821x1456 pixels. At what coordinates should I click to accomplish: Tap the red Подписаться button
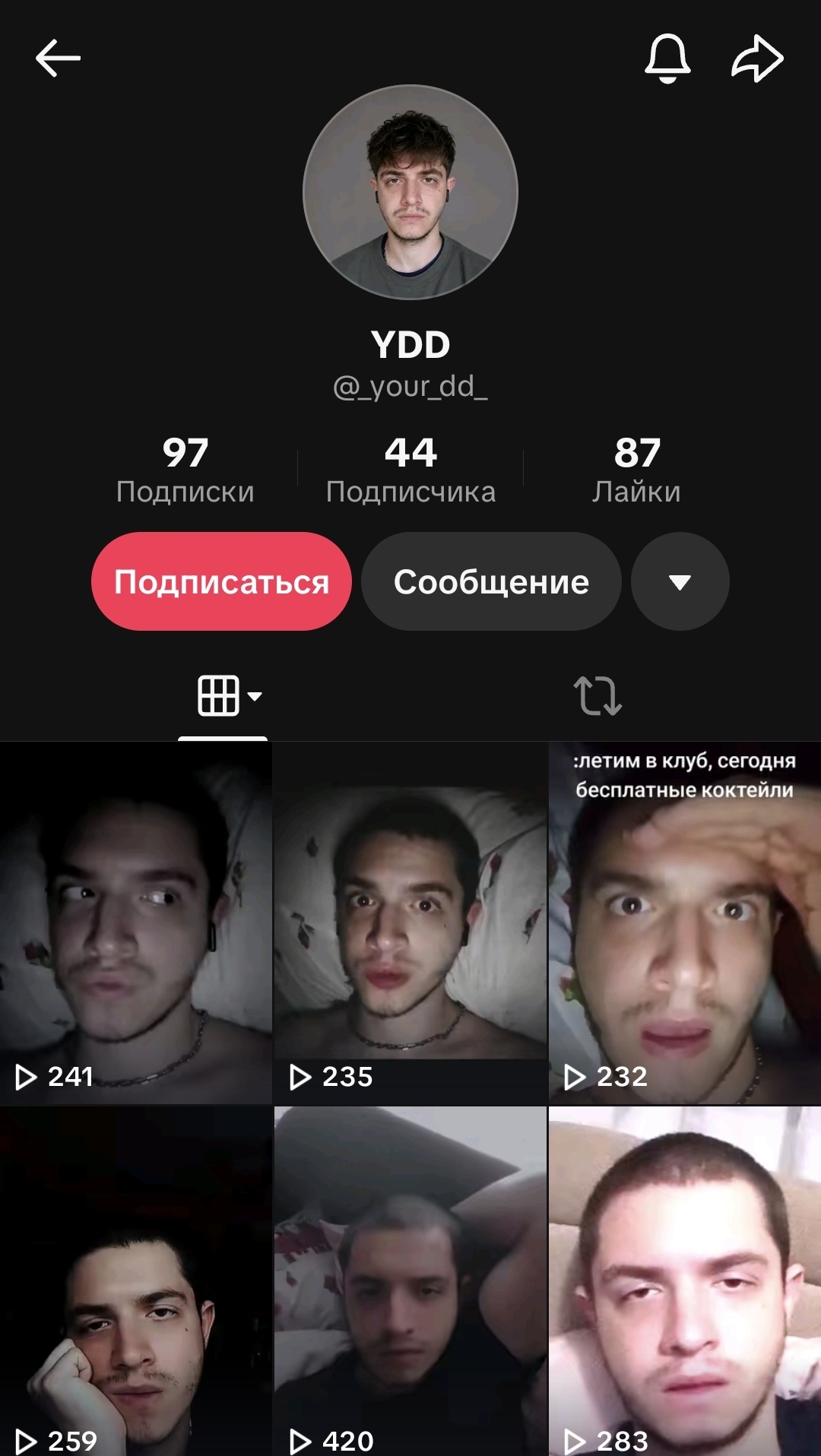click(221, 581)
